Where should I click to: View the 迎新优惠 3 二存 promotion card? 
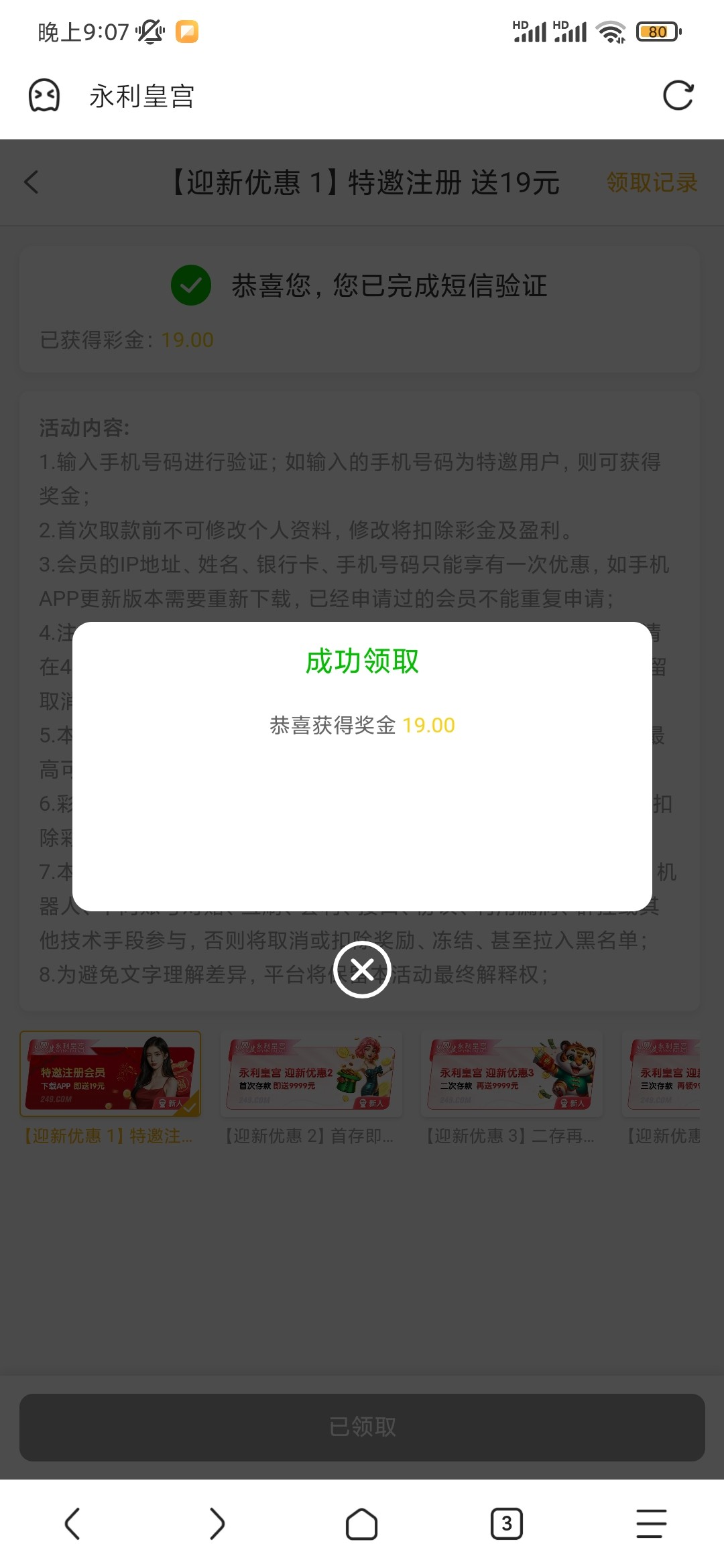(511, 1073)
